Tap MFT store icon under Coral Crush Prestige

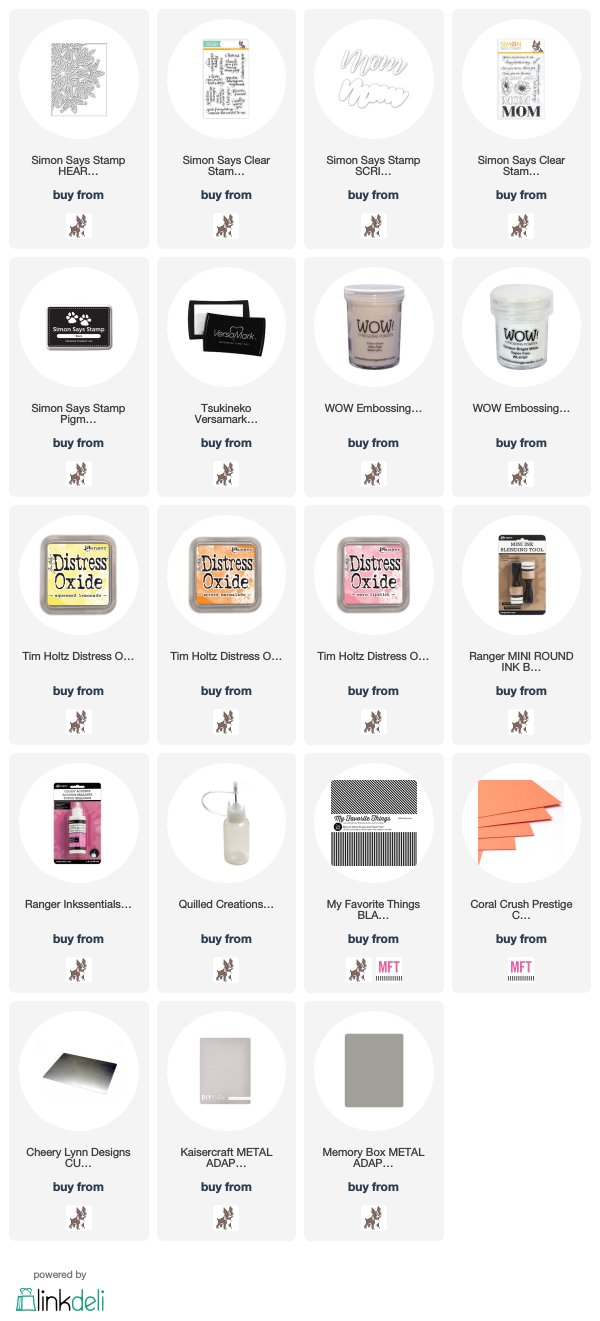(x=521, y=969)
